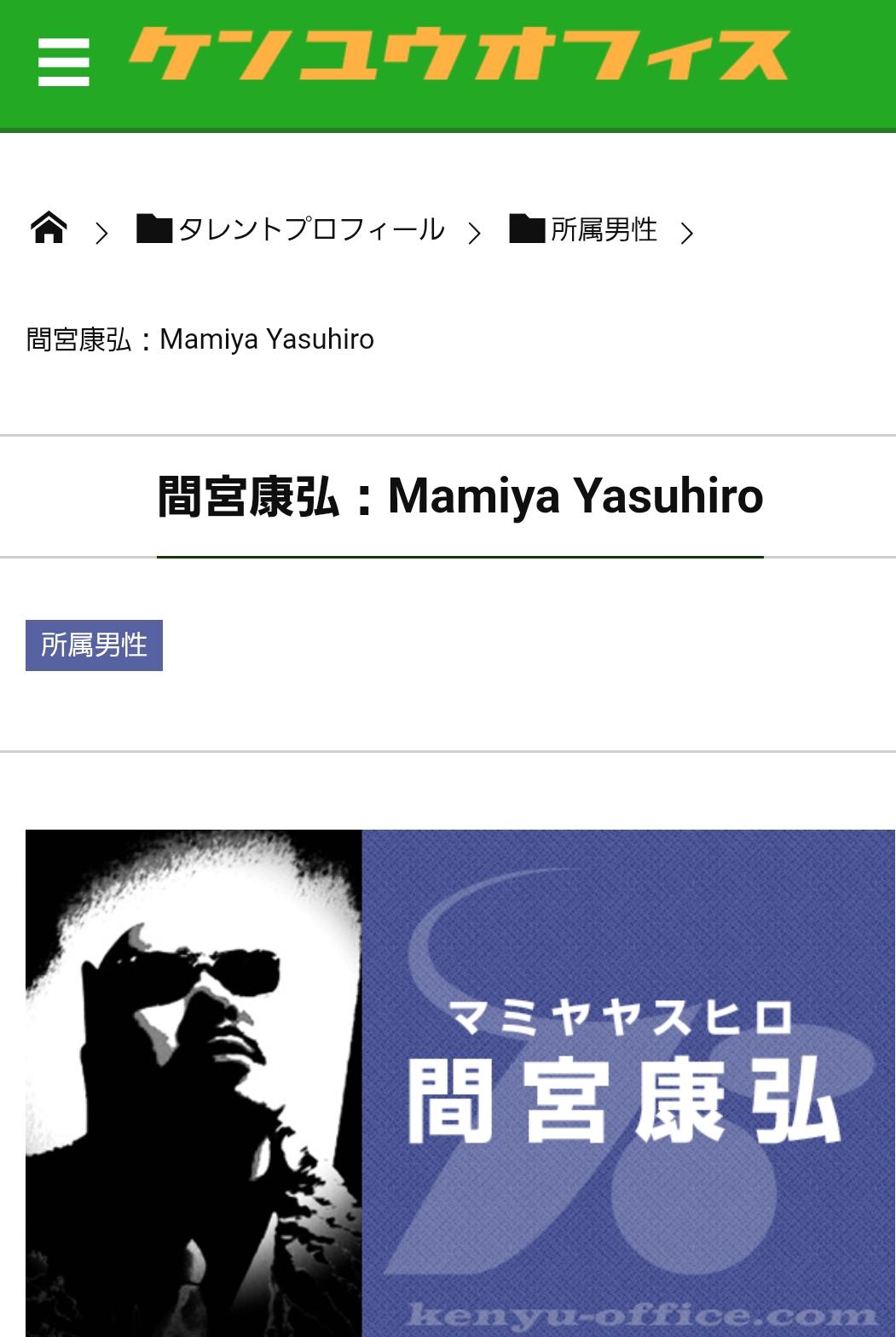Select the 所属男性 category tag
The height and width of the screenshot is (1337, 896).
point(94,645)
